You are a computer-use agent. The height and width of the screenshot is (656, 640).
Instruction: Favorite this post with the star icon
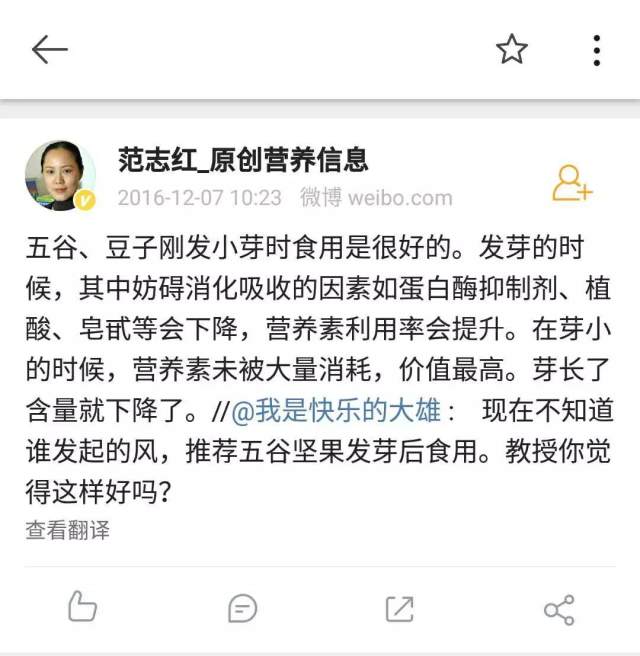(x=512, y=49)
